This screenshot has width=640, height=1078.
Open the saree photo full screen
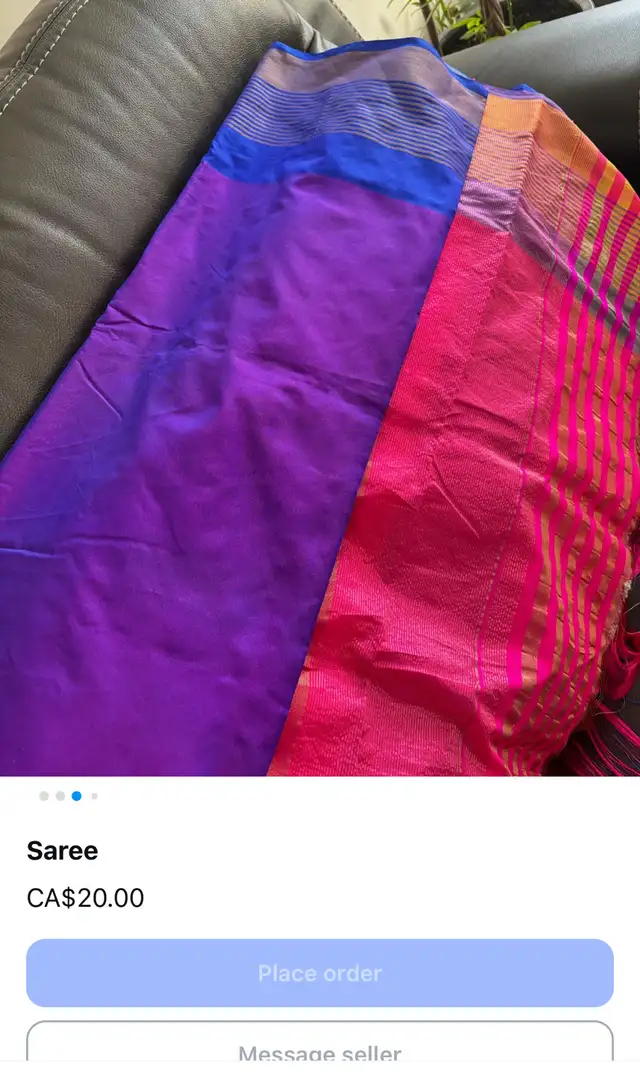coord(320,388)
